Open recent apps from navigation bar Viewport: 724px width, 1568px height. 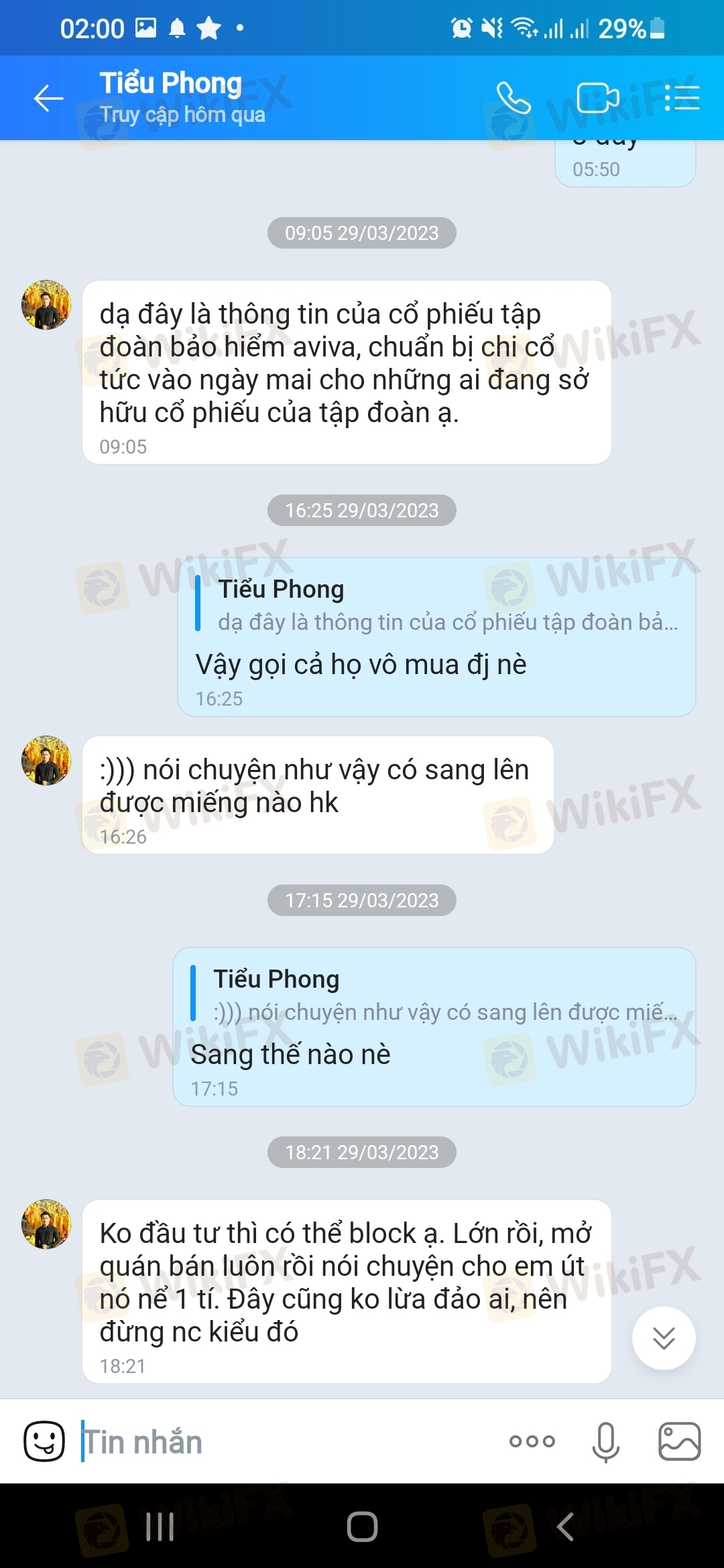pos(160,1527)
